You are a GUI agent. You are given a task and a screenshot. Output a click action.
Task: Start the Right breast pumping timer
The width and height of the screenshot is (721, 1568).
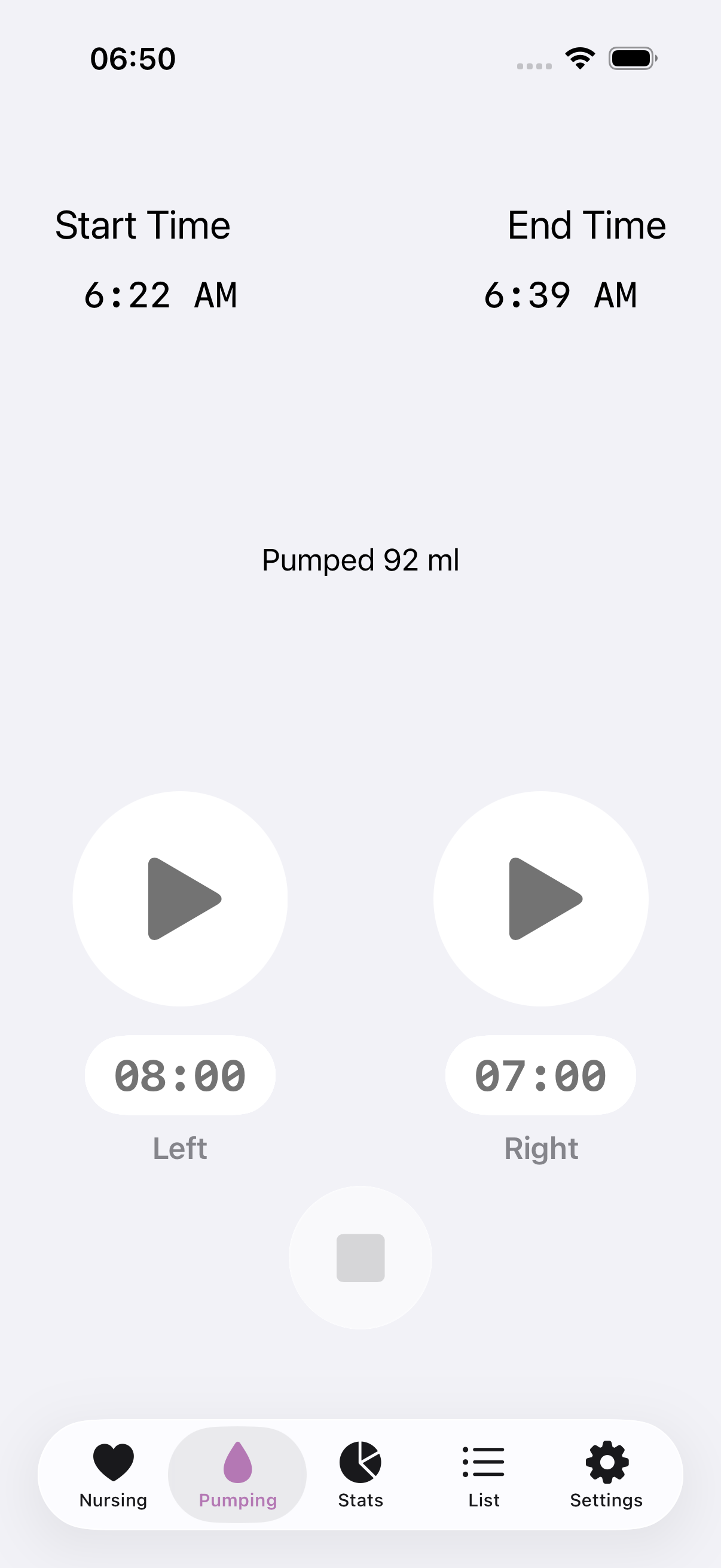(541, 899)
